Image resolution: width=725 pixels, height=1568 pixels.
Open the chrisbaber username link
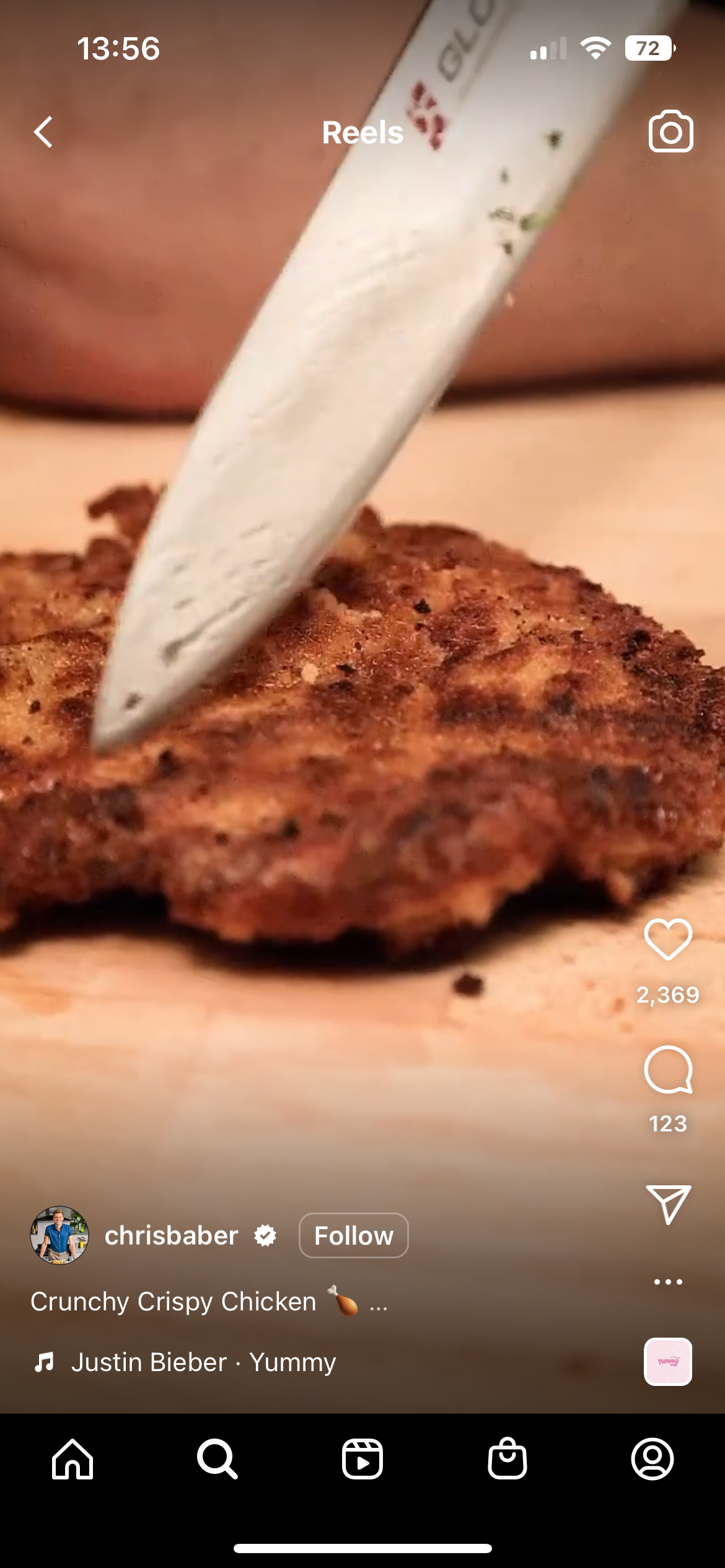coord(171,1235)
